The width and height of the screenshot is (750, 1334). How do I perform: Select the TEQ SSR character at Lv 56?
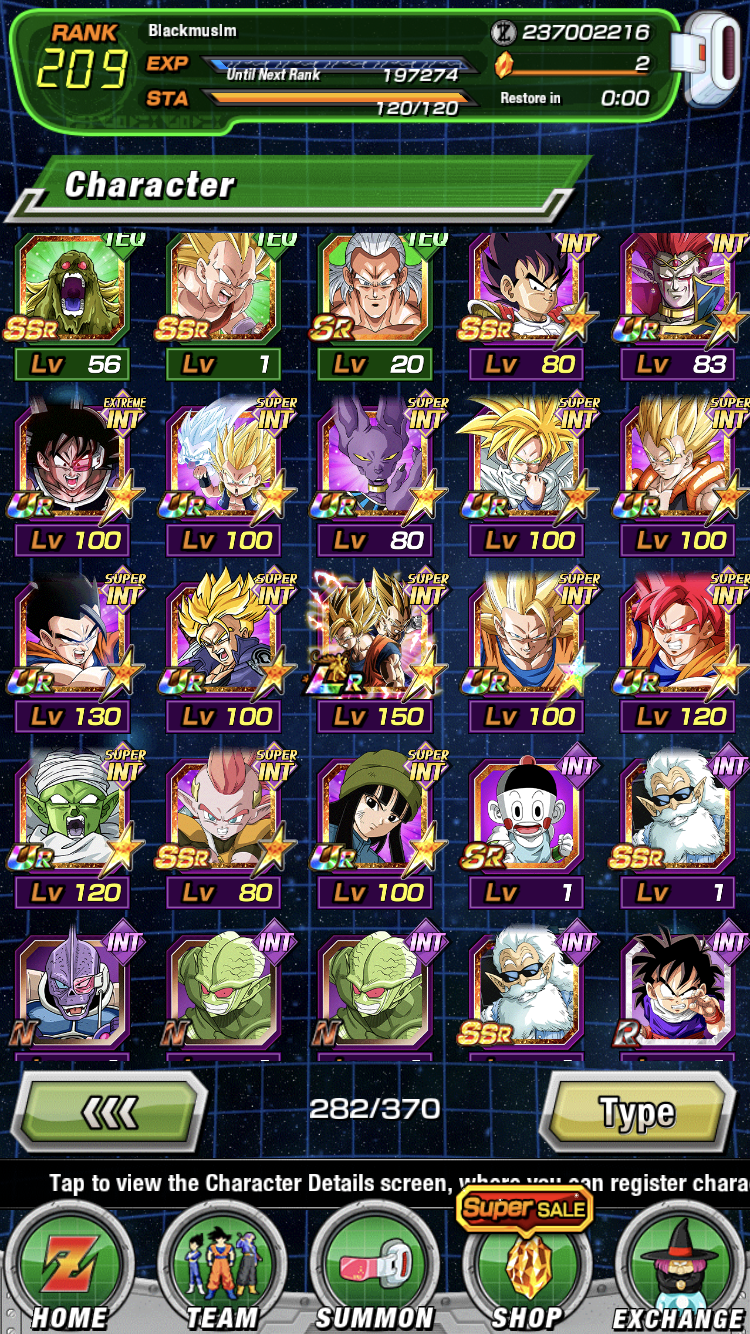(72, 305)
